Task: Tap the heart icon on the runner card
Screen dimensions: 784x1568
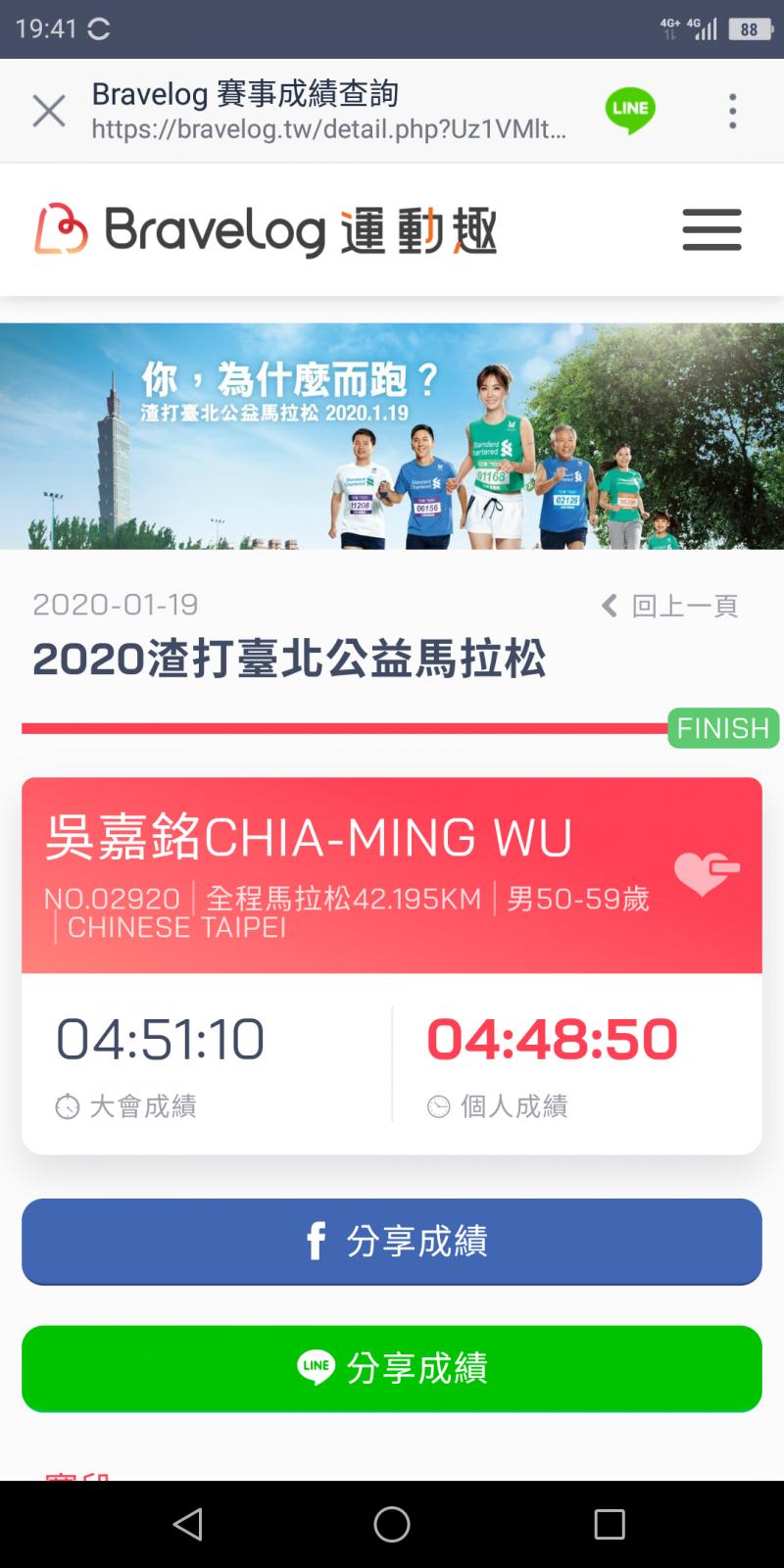Action: pyautogui.click(x=706, y=871)
